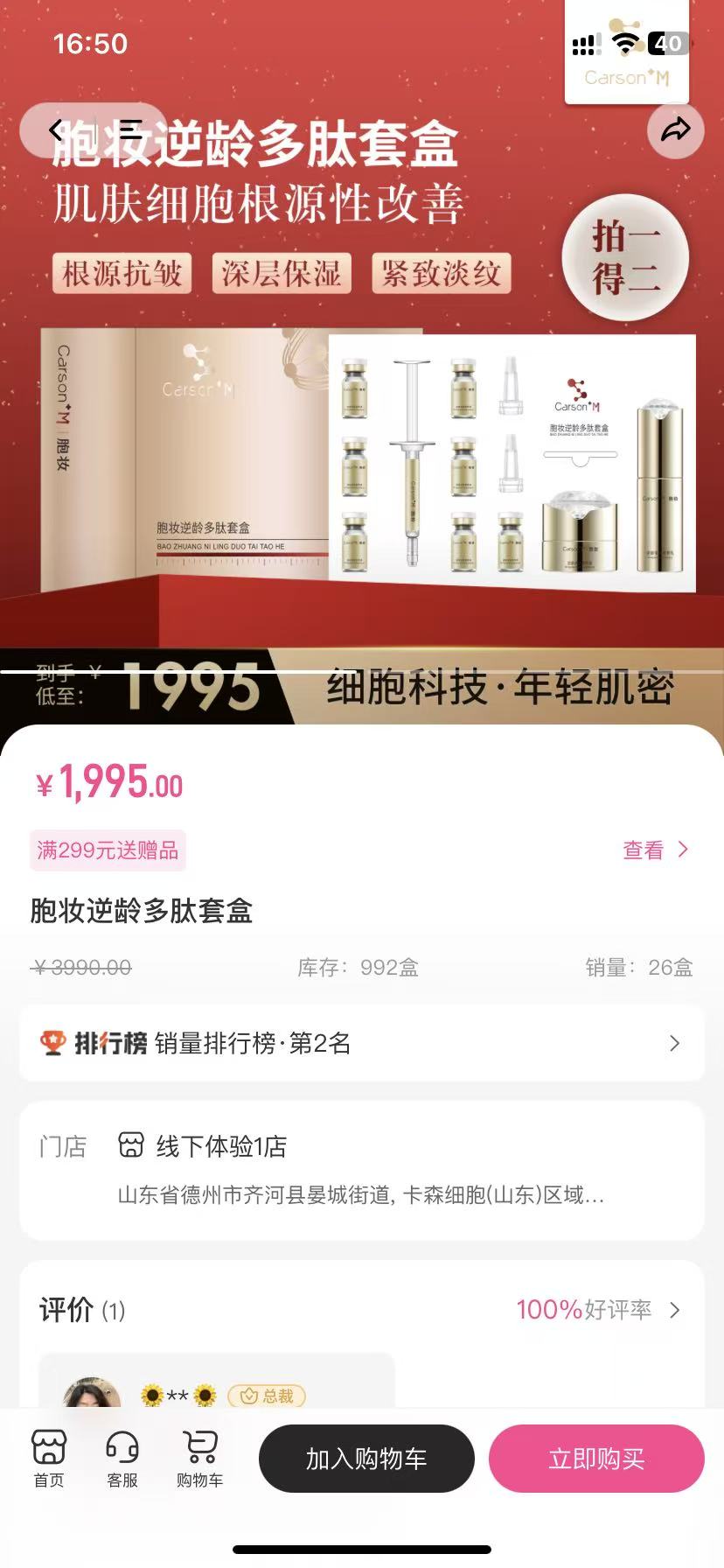Share this product page
The image size is (724, 1568).
tap(675, 131)
